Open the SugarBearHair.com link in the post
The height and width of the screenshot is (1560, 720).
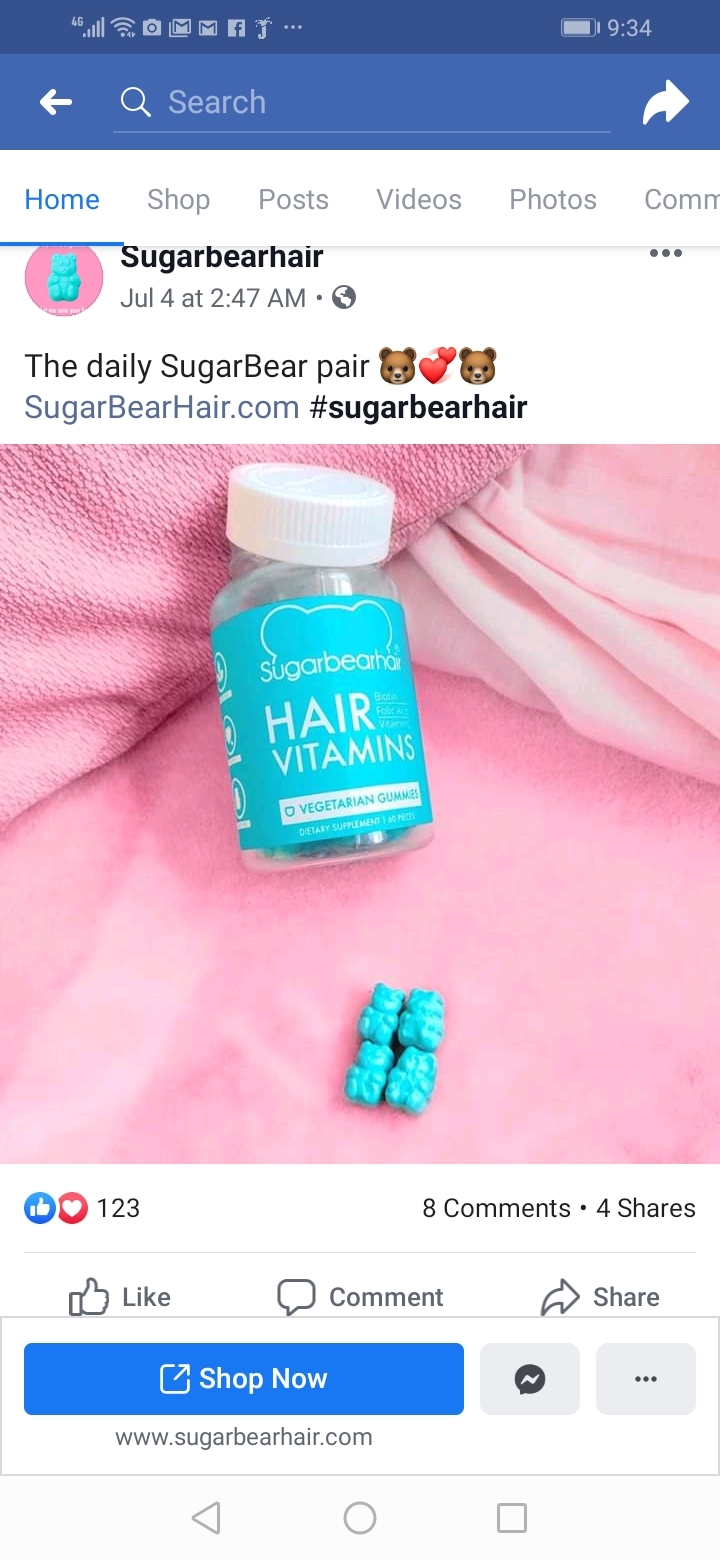click(x=162, y=407)
